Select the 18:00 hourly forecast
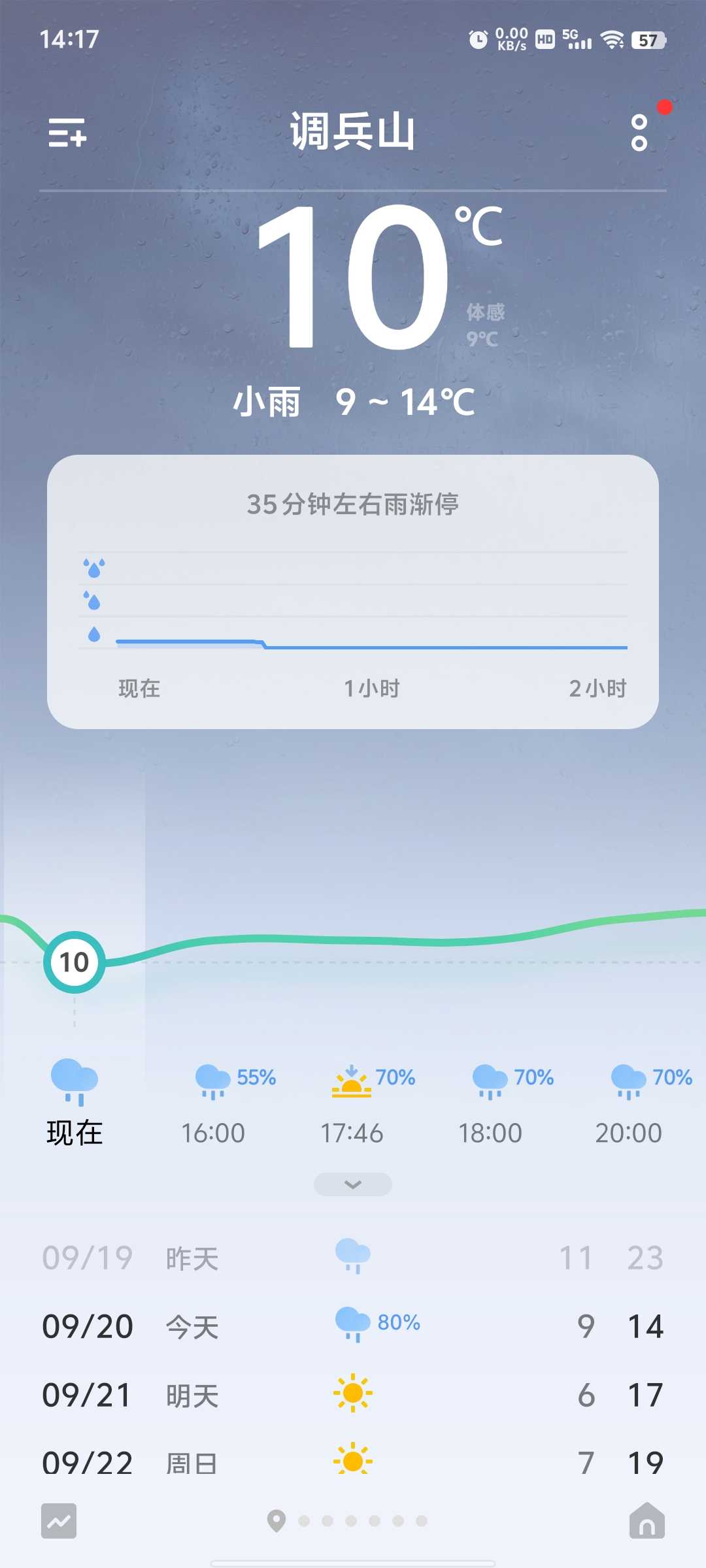 tap(490, 1105)
